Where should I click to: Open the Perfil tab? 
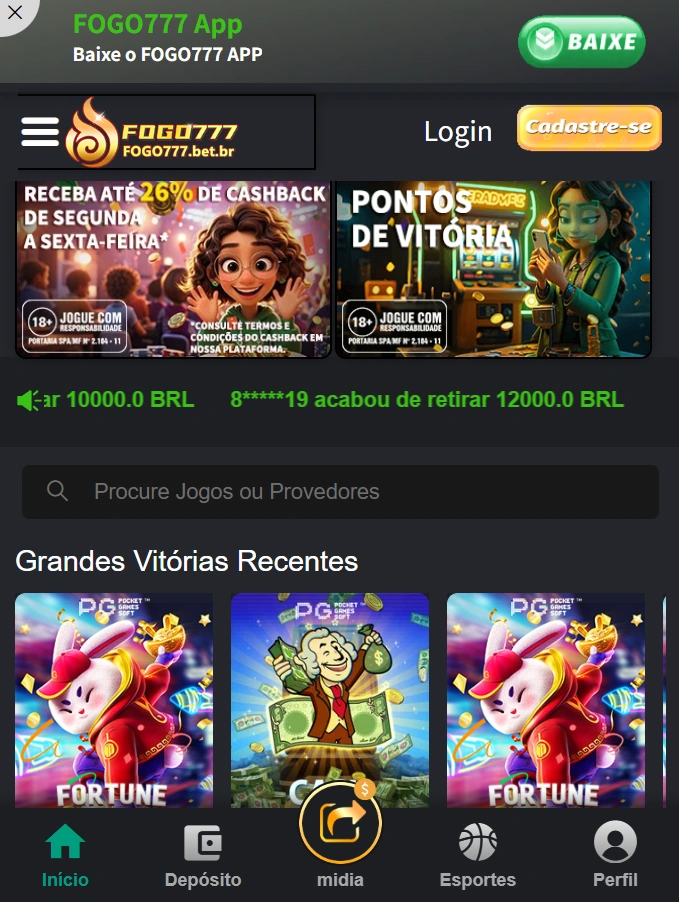[614, 857]
